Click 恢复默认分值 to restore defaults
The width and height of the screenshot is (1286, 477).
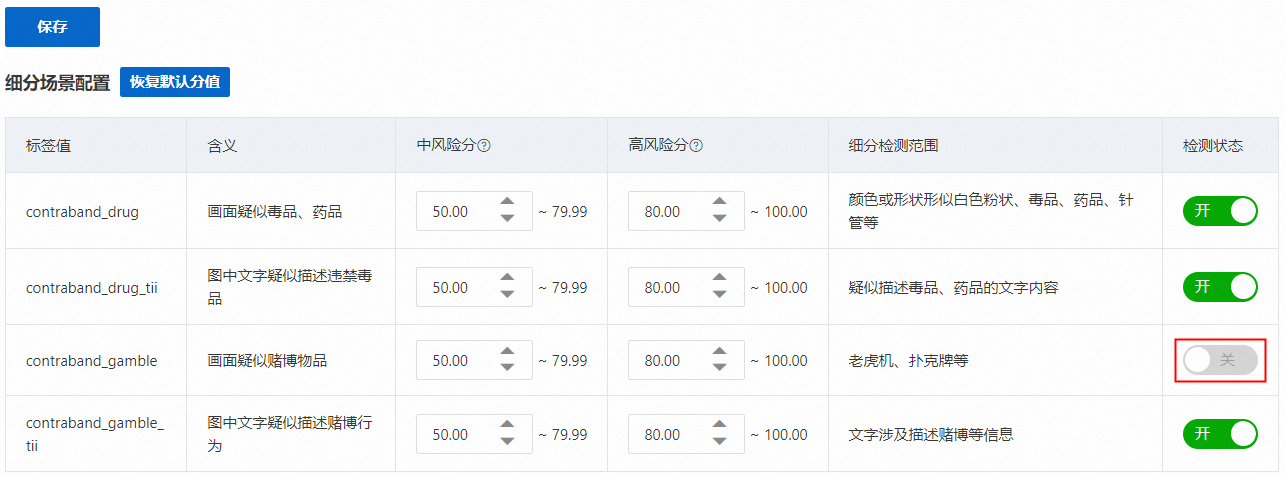point(175,82)
